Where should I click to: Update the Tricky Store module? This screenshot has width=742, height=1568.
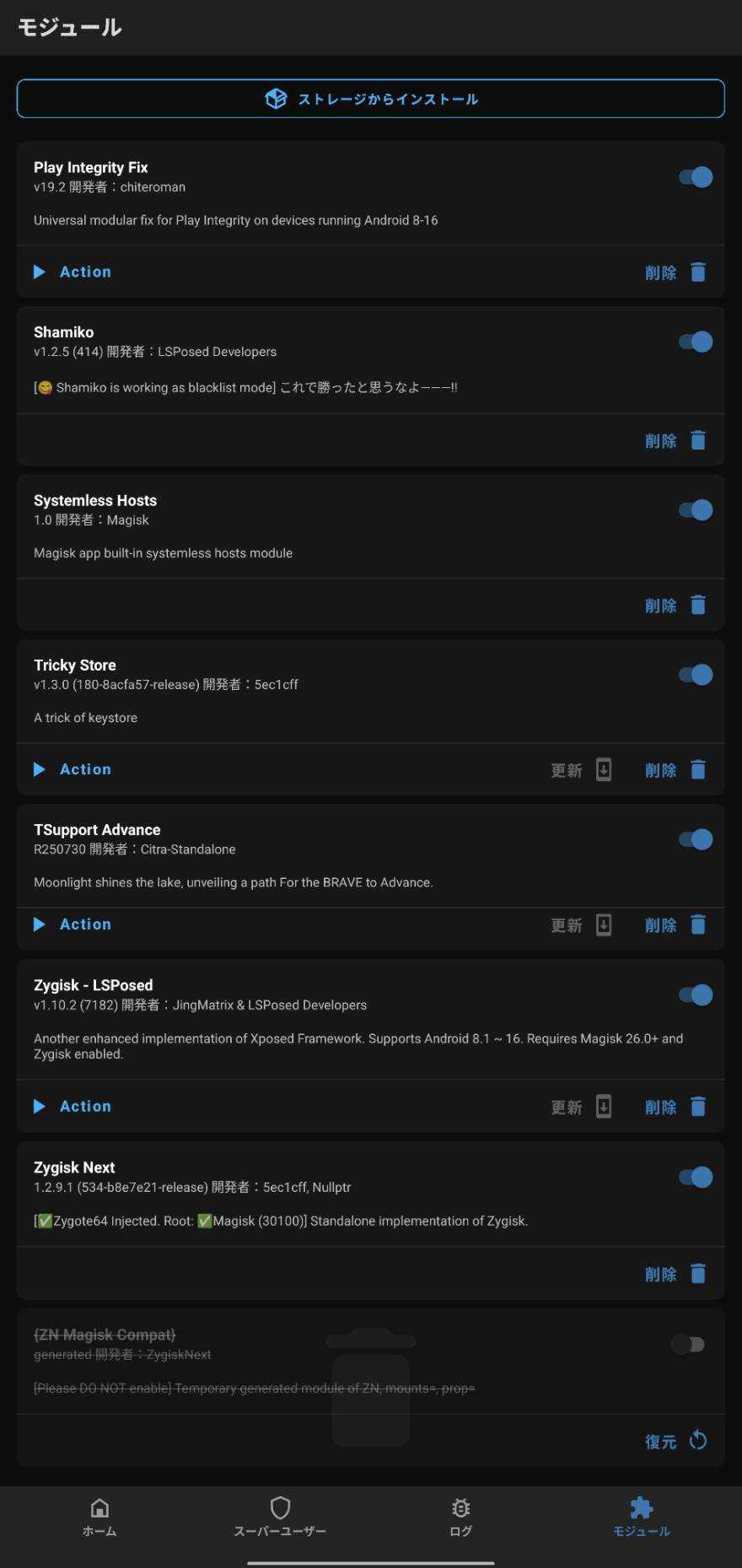[x=581, y=770]
